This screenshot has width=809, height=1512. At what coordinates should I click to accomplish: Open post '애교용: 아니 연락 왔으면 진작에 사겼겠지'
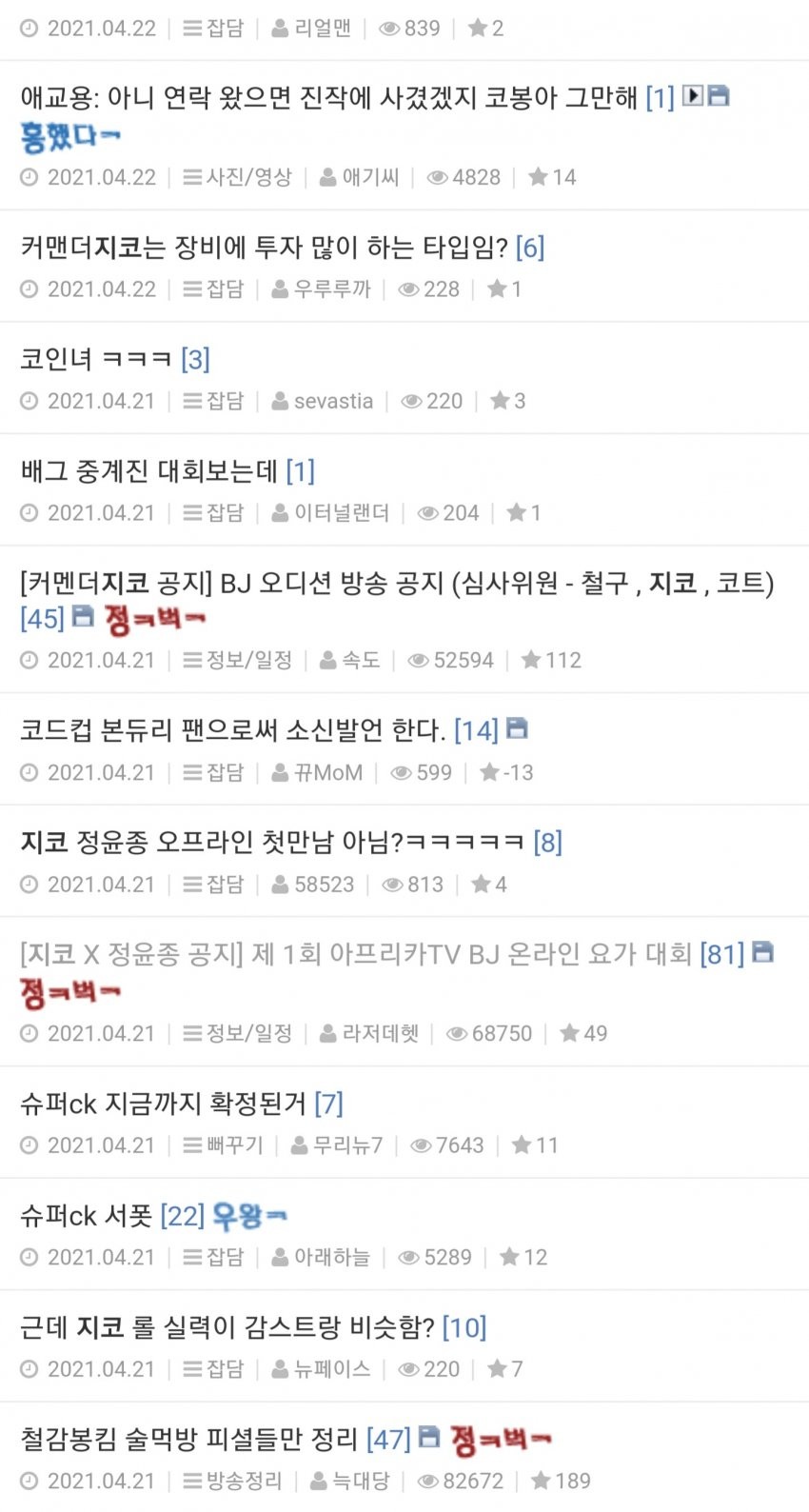[x=328, y=97]
